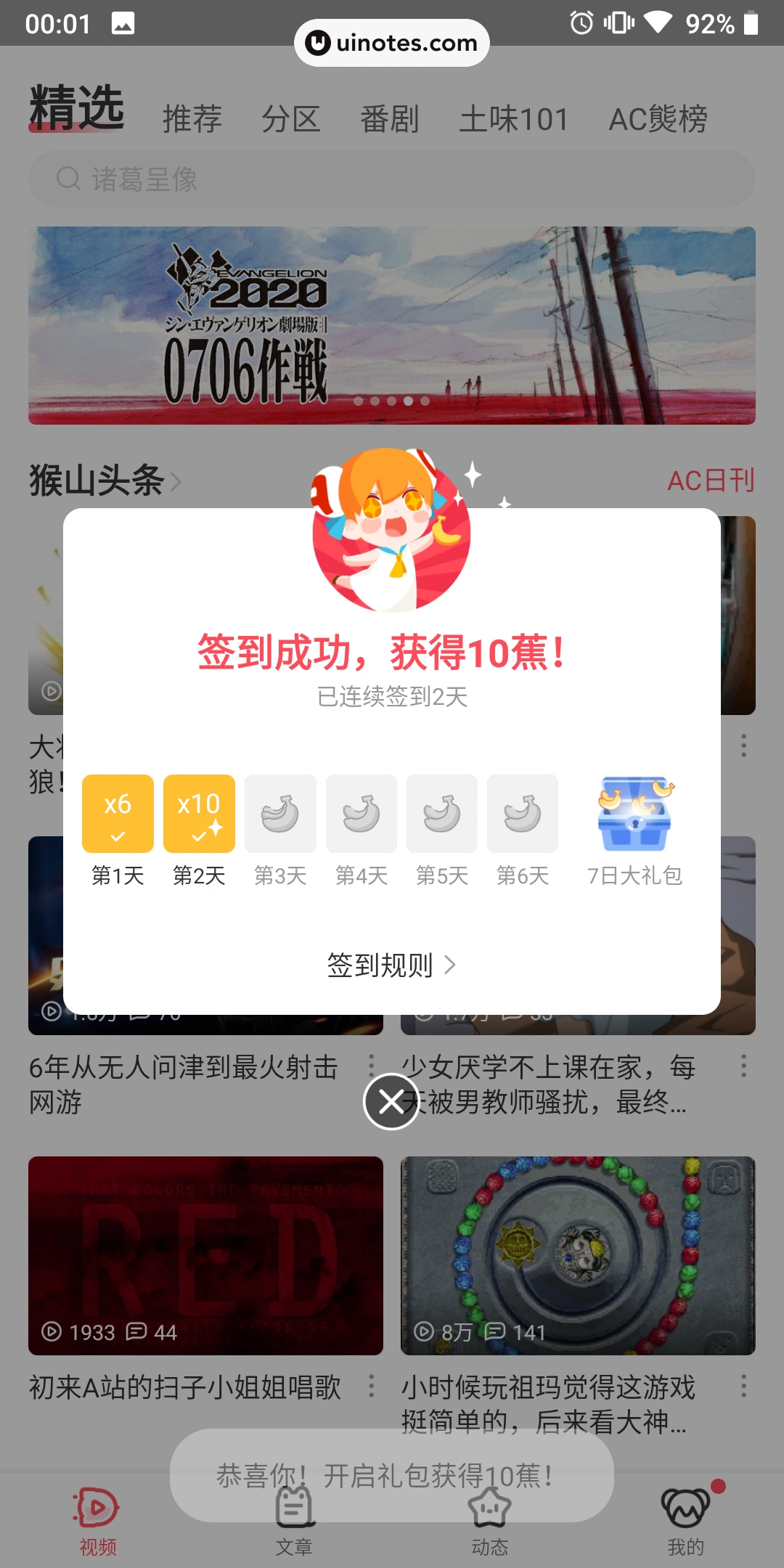Image resolution: width=784 pixels, height=1568 pixels.
Task: Go to the 动态 tab
Action: (x=490, y=1521)
